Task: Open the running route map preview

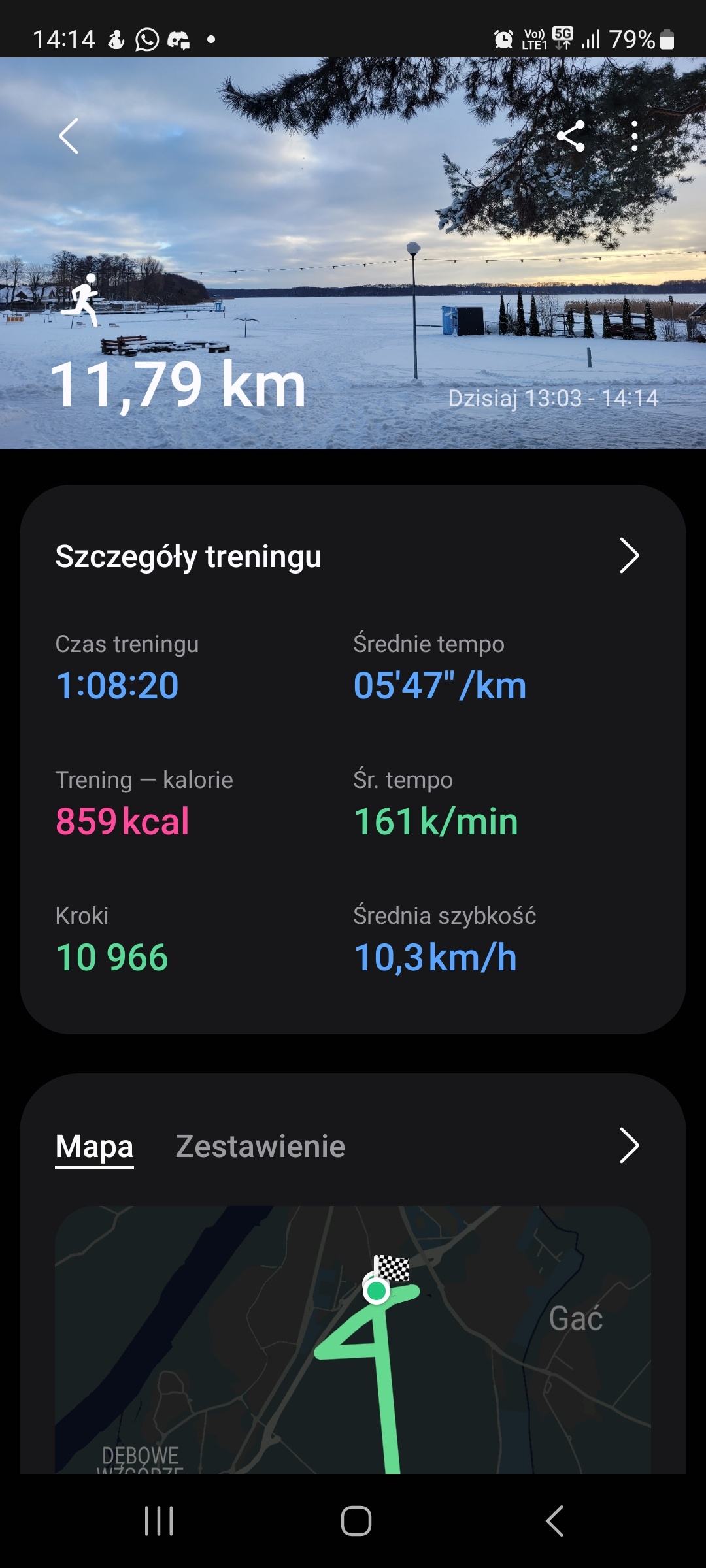Action: (x=353, y=1339)
